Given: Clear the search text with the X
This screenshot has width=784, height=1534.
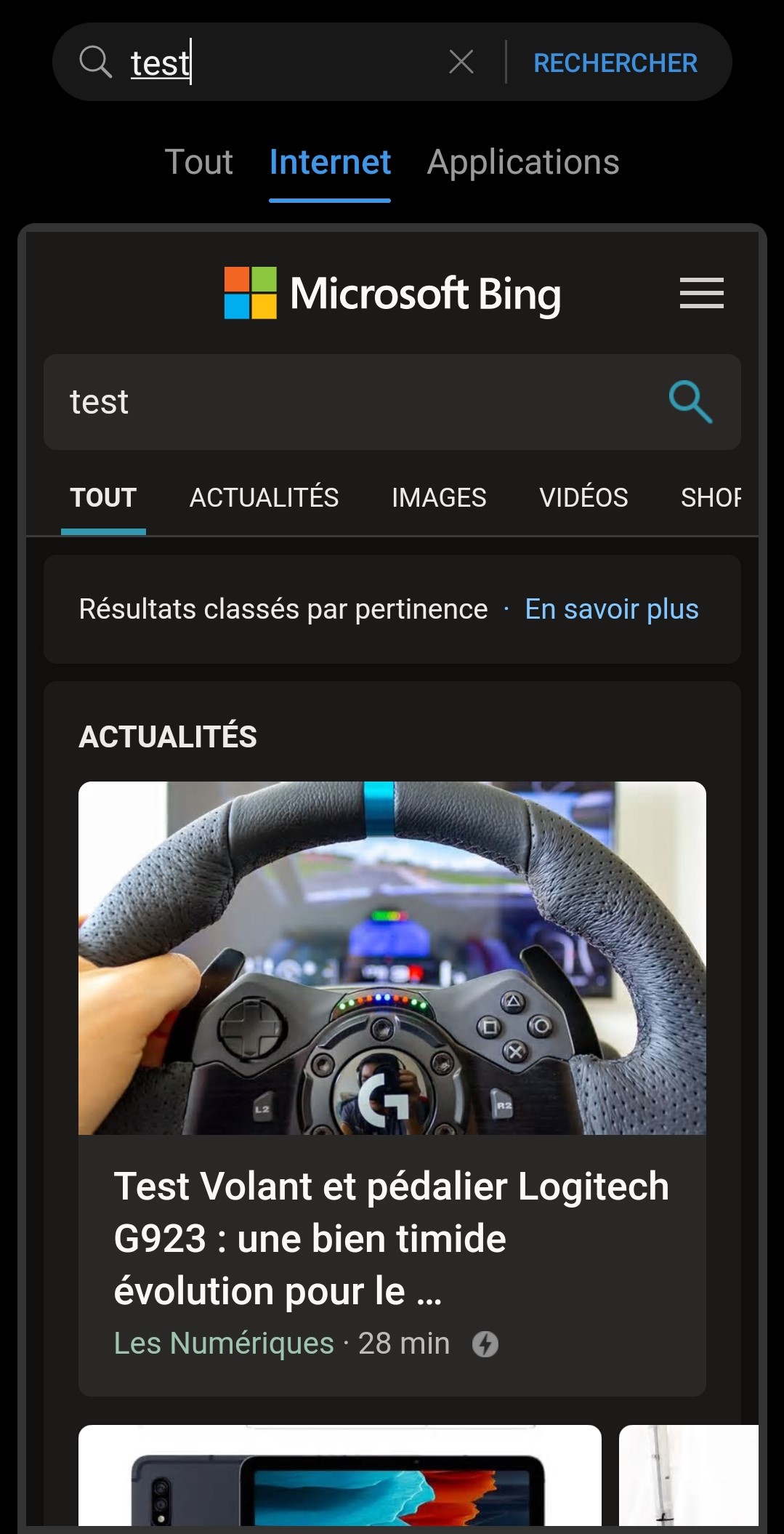Looking at the screenshot, I should tap(461, 62).
